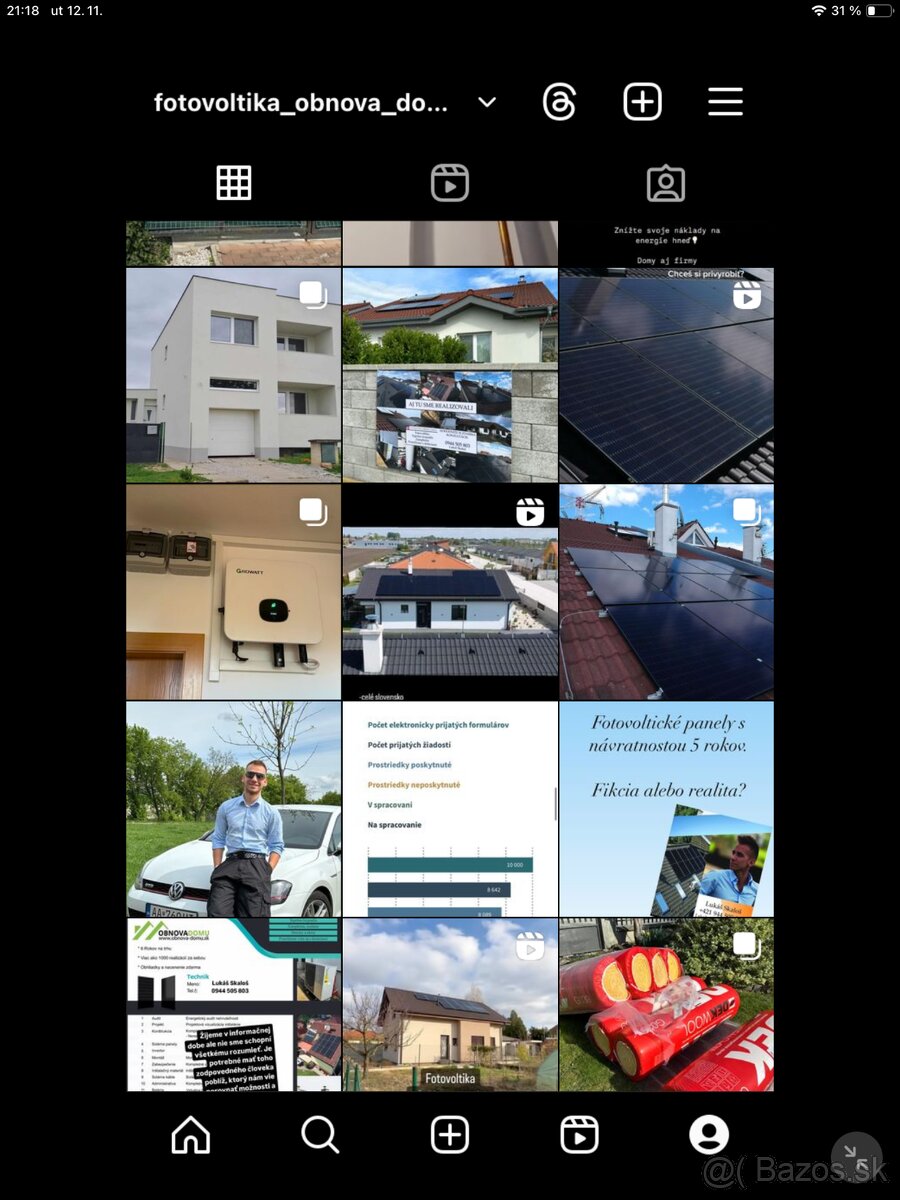
Task: Open Reels in the bottom navigation
Action: pos(579,1135)
